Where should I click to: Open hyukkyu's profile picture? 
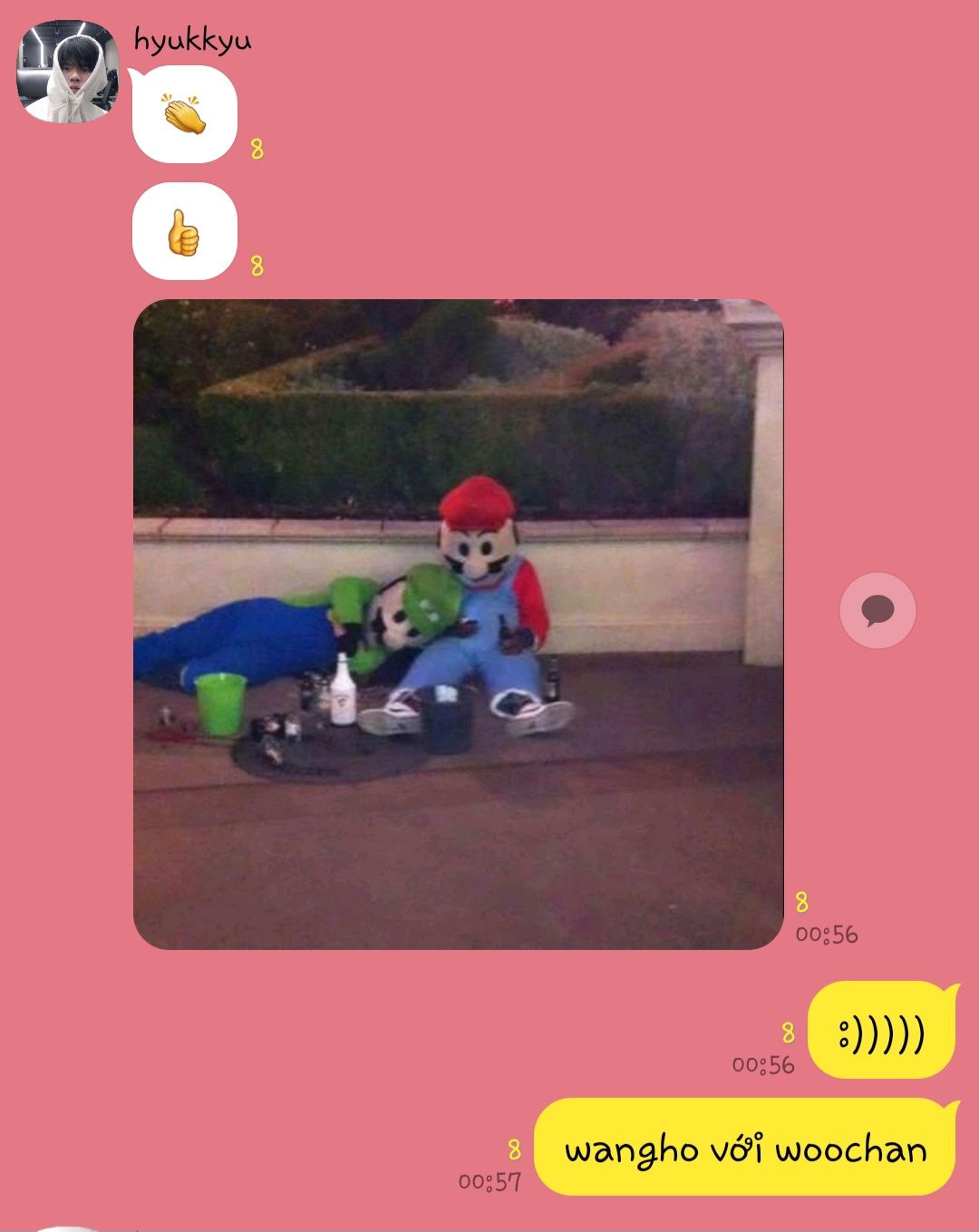click(x=68, y=72)
